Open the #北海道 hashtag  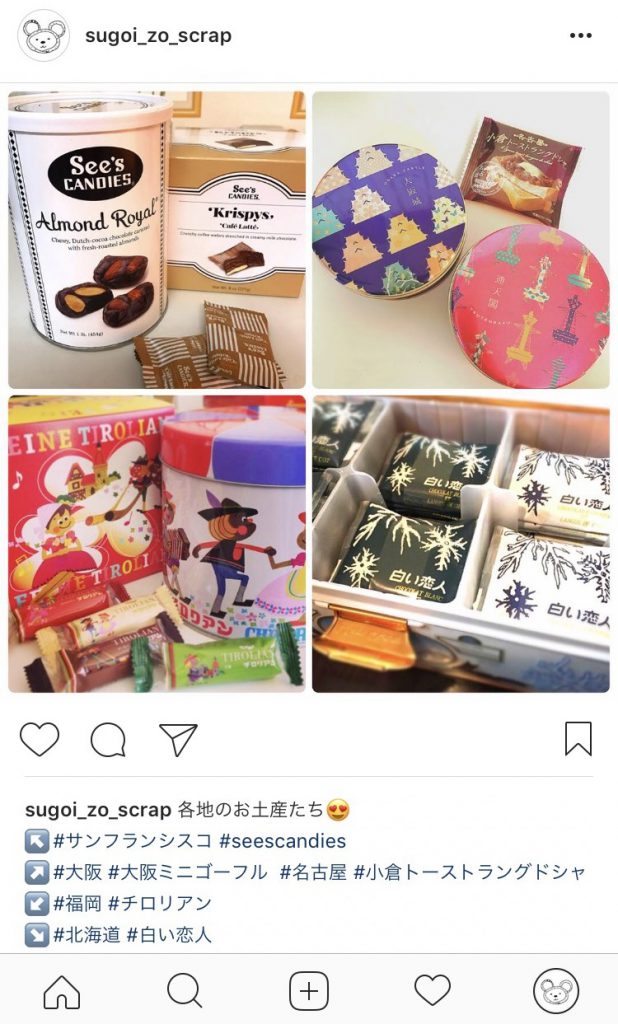[x=88, y=935]
